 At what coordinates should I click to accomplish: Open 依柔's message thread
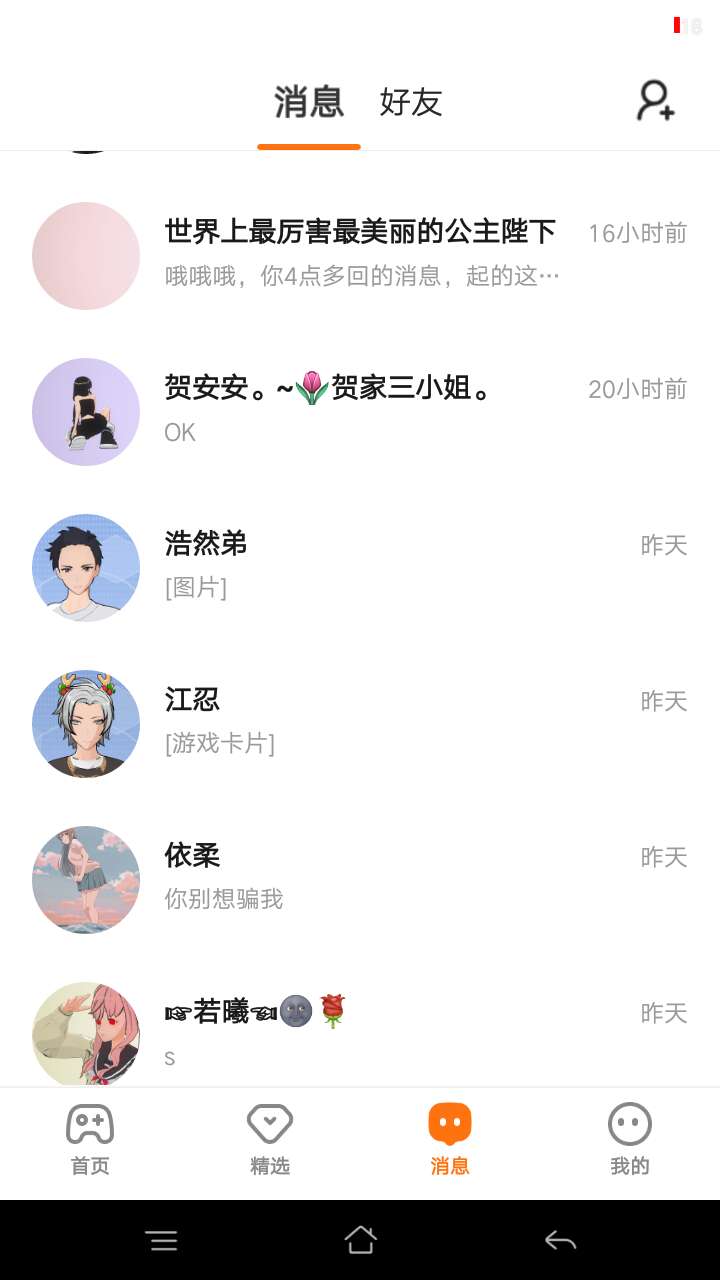360,879
